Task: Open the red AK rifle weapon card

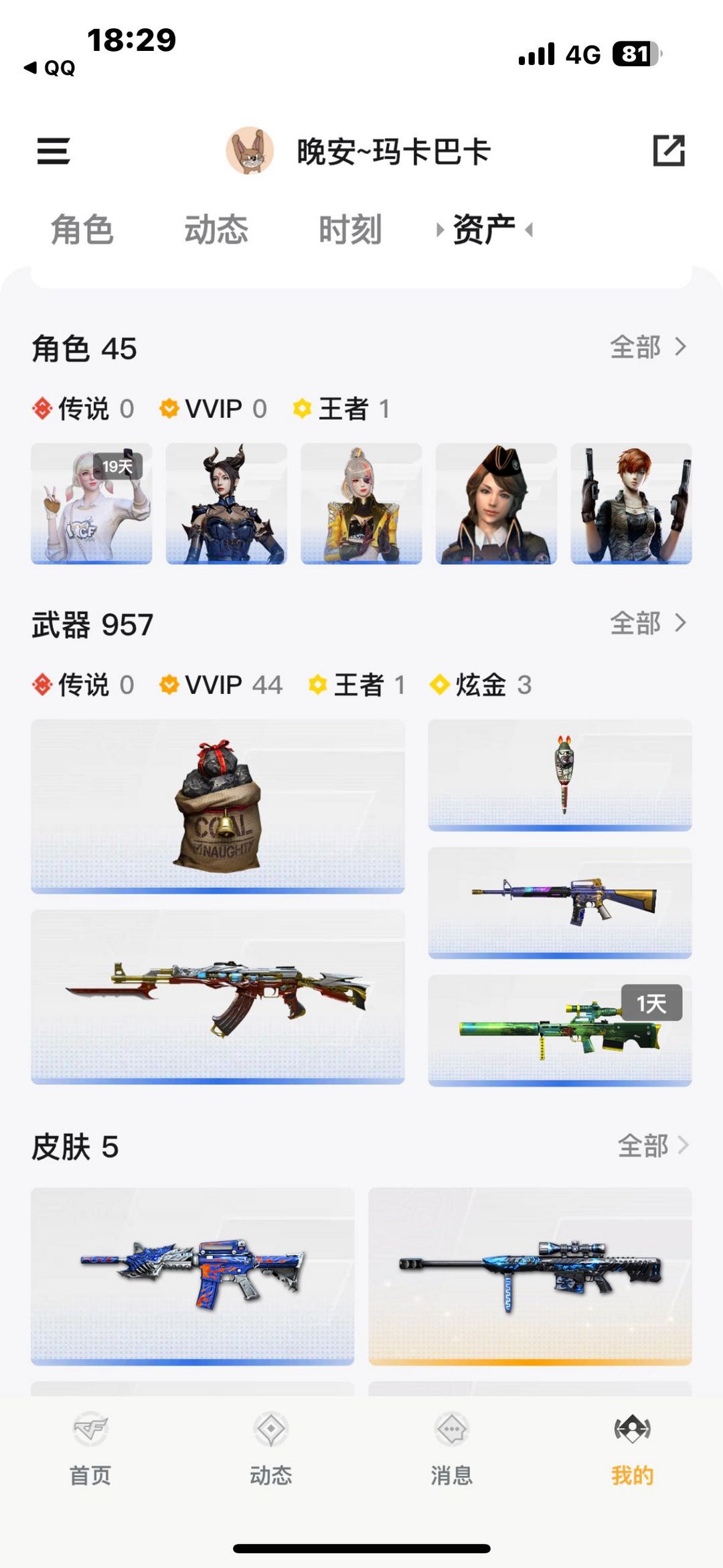Action: (218, 996)
